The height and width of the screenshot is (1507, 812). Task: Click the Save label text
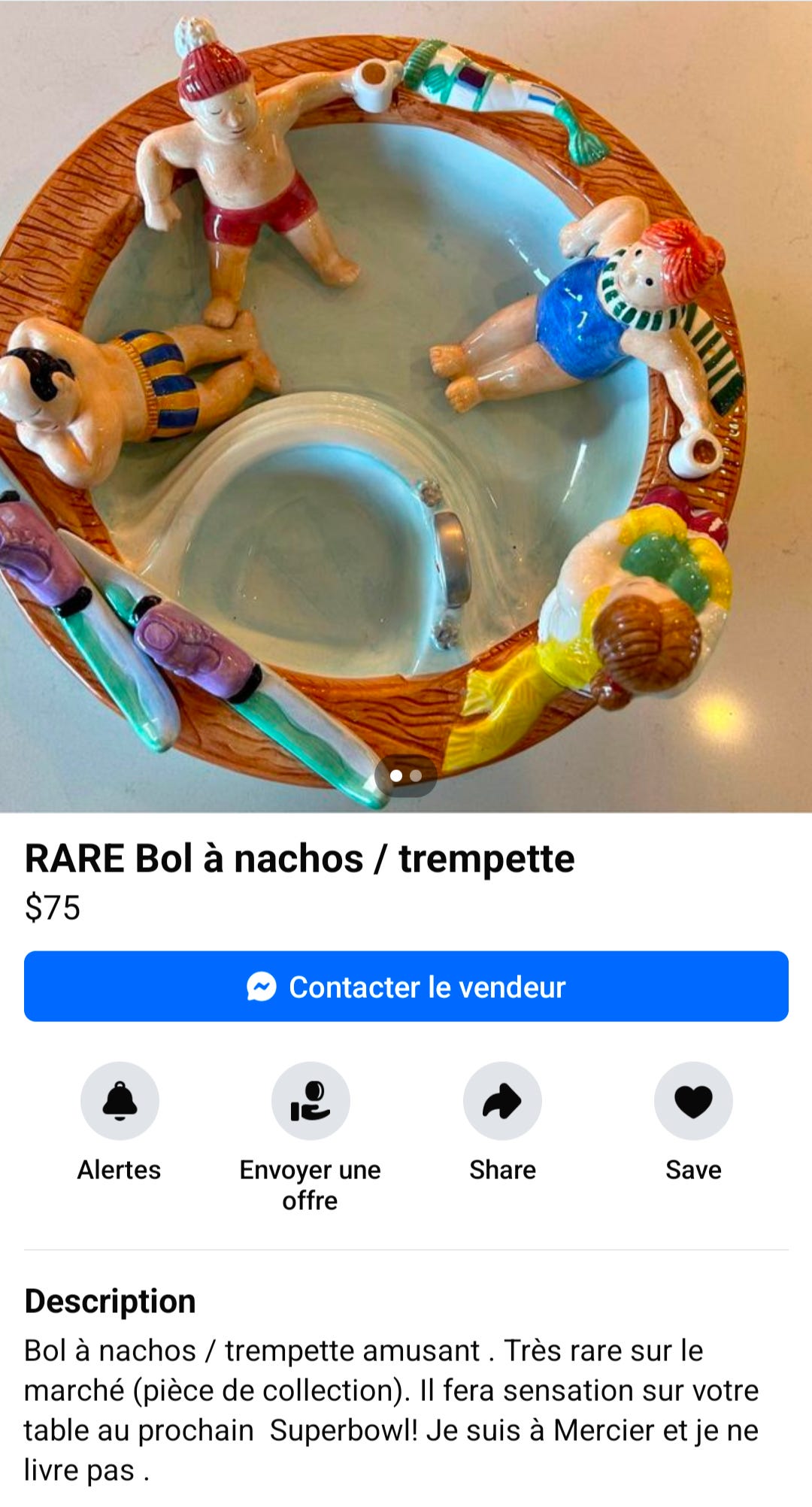(692, 1170)
